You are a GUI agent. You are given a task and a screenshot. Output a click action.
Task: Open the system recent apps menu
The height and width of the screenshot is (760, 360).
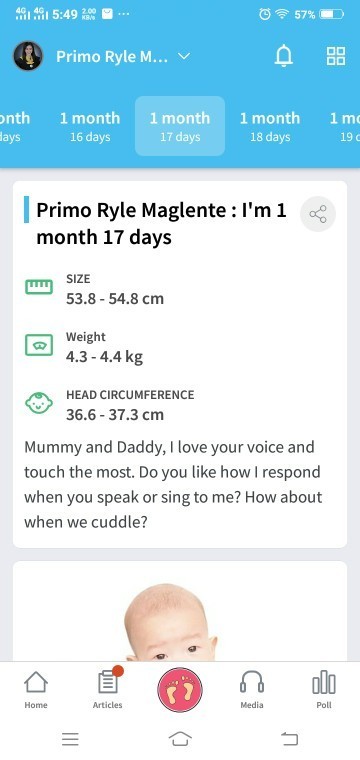70,739
